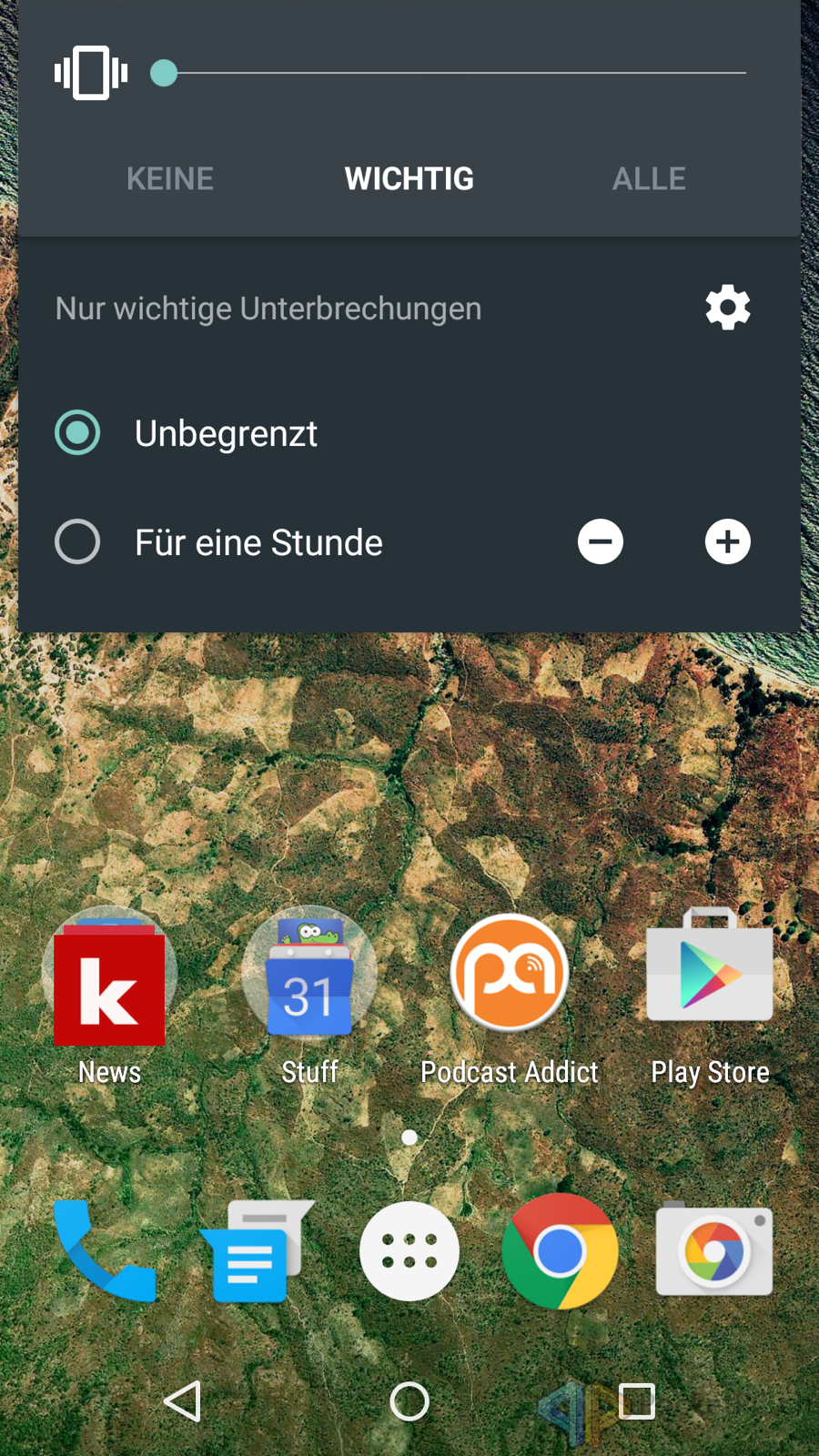
Task: Launch Podcast Addict
Action: (510, 974)
